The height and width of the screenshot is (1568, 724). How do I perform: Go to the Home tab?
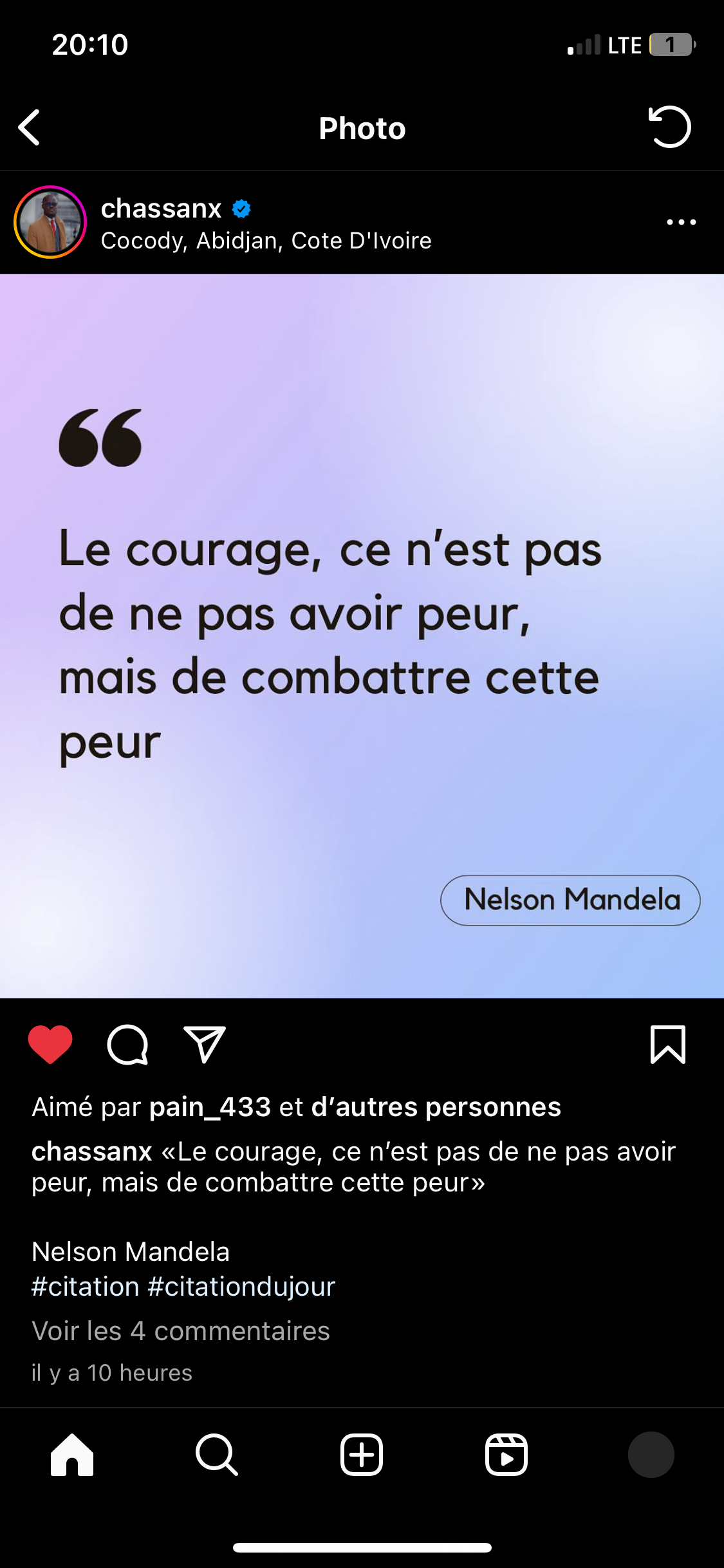coord(72,1455)
